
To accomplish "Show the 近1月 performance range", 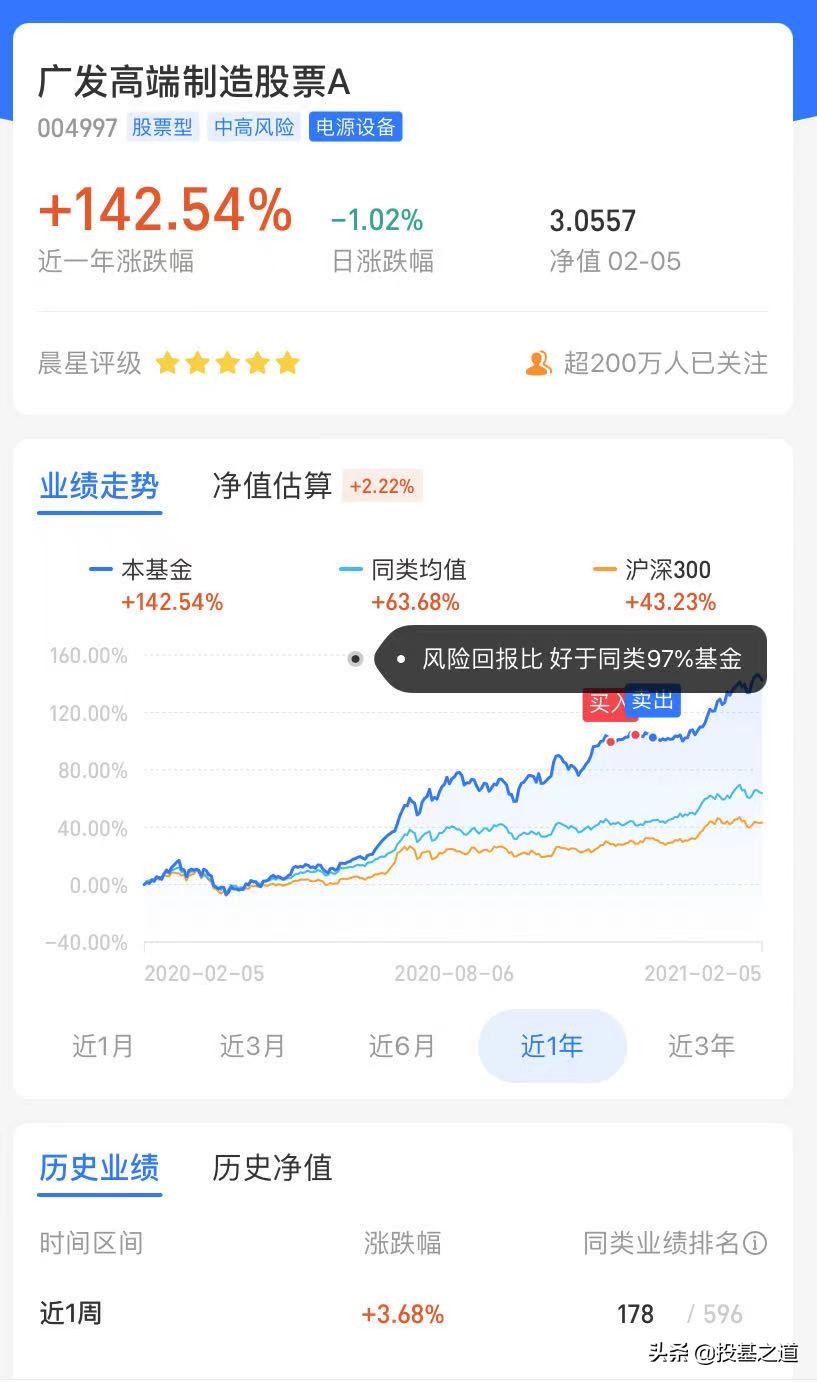I will tap(103, 1046).
